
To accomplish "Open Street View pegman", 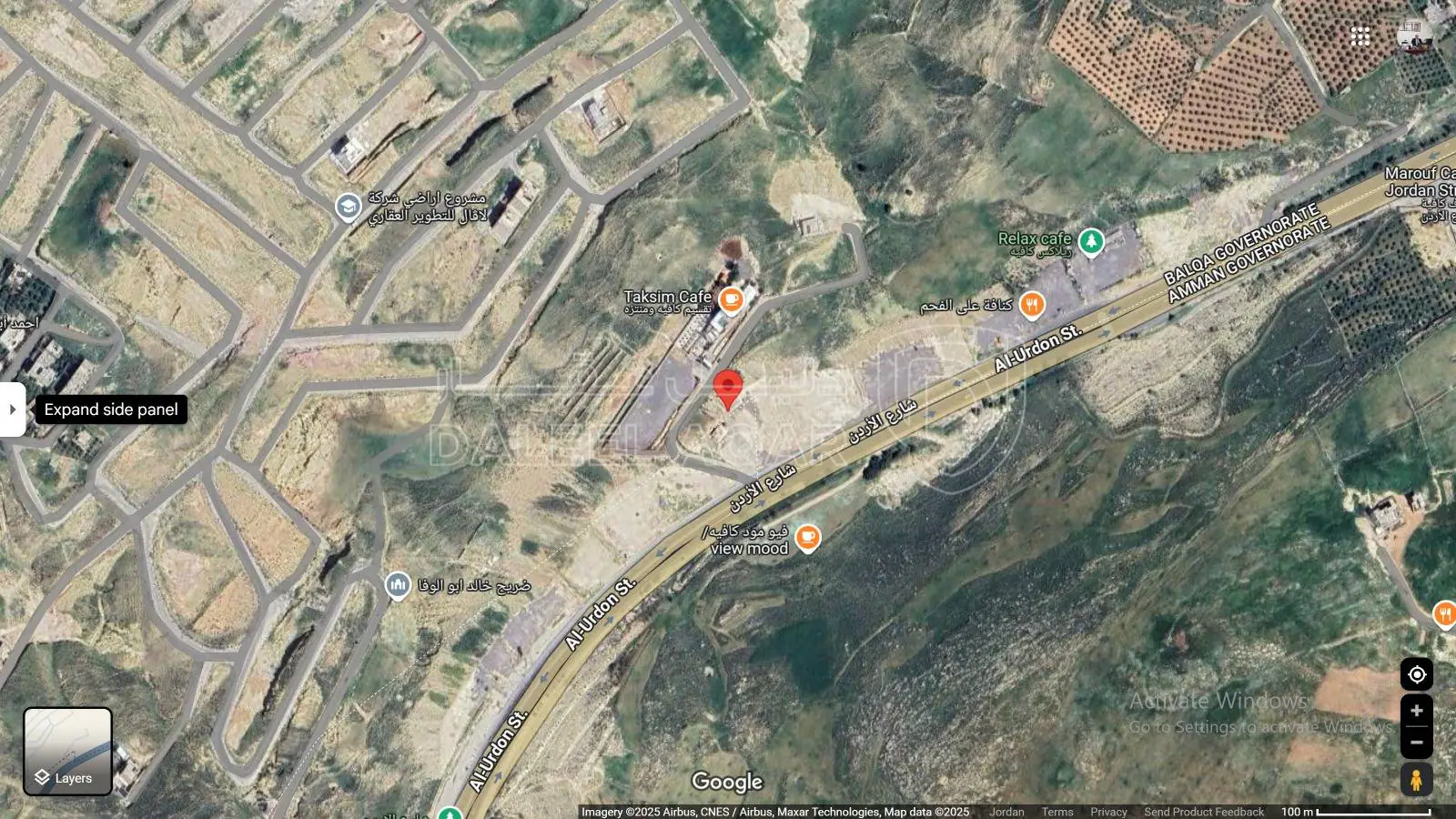I will point(1416,780).
